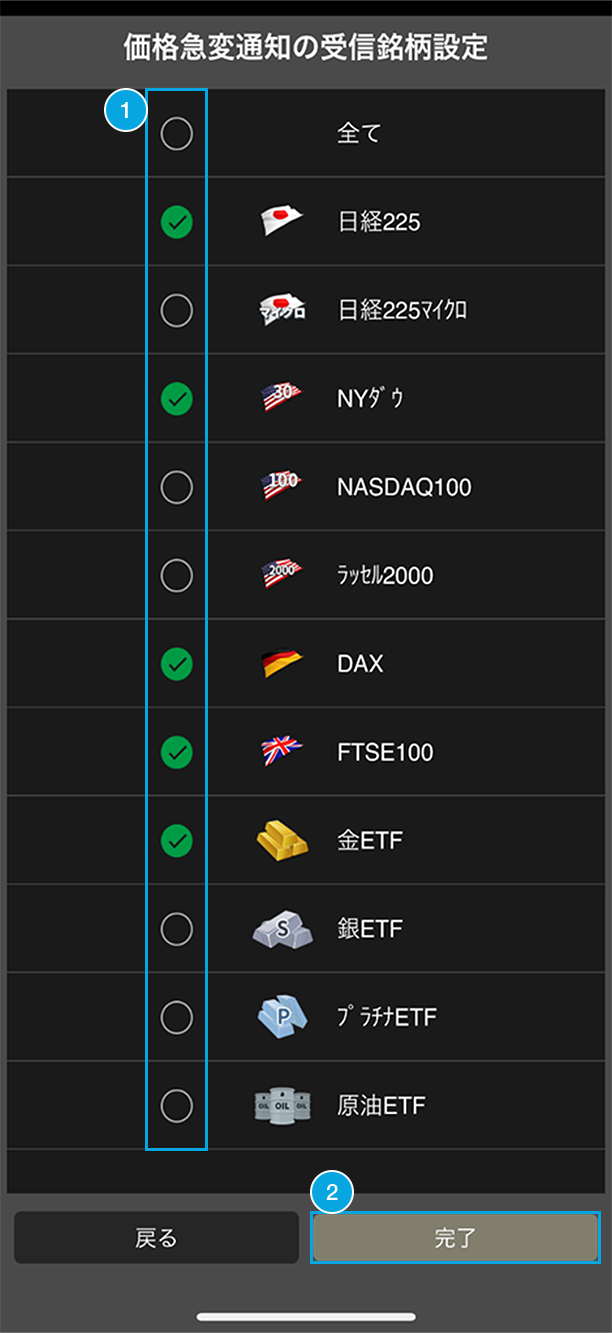Select ラッセル2000 for price alerts
This screenshot has height=1333, width=612.
177,575
